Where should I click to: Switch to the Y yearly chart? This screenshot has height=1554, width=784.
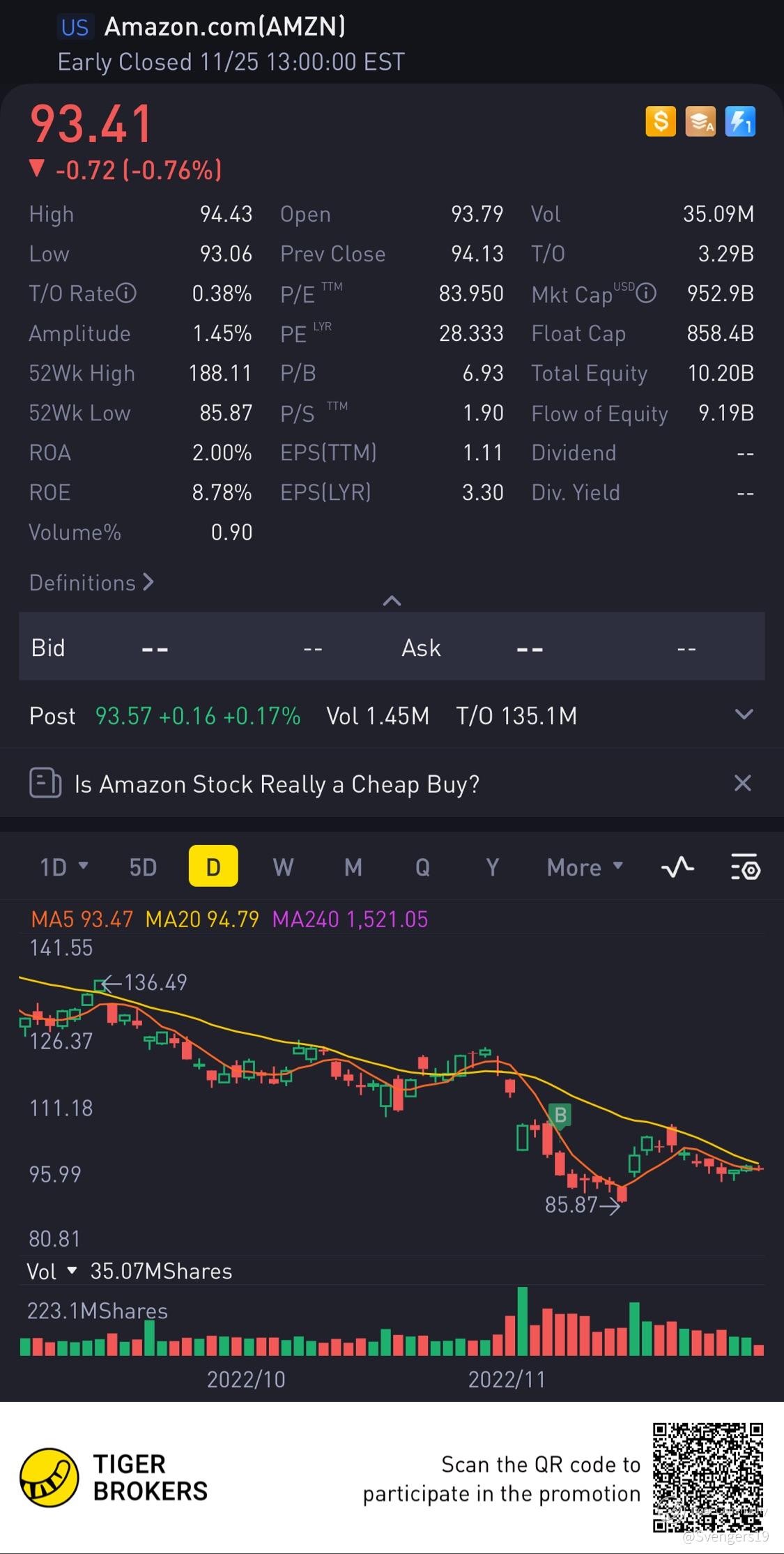coord(492,867)
